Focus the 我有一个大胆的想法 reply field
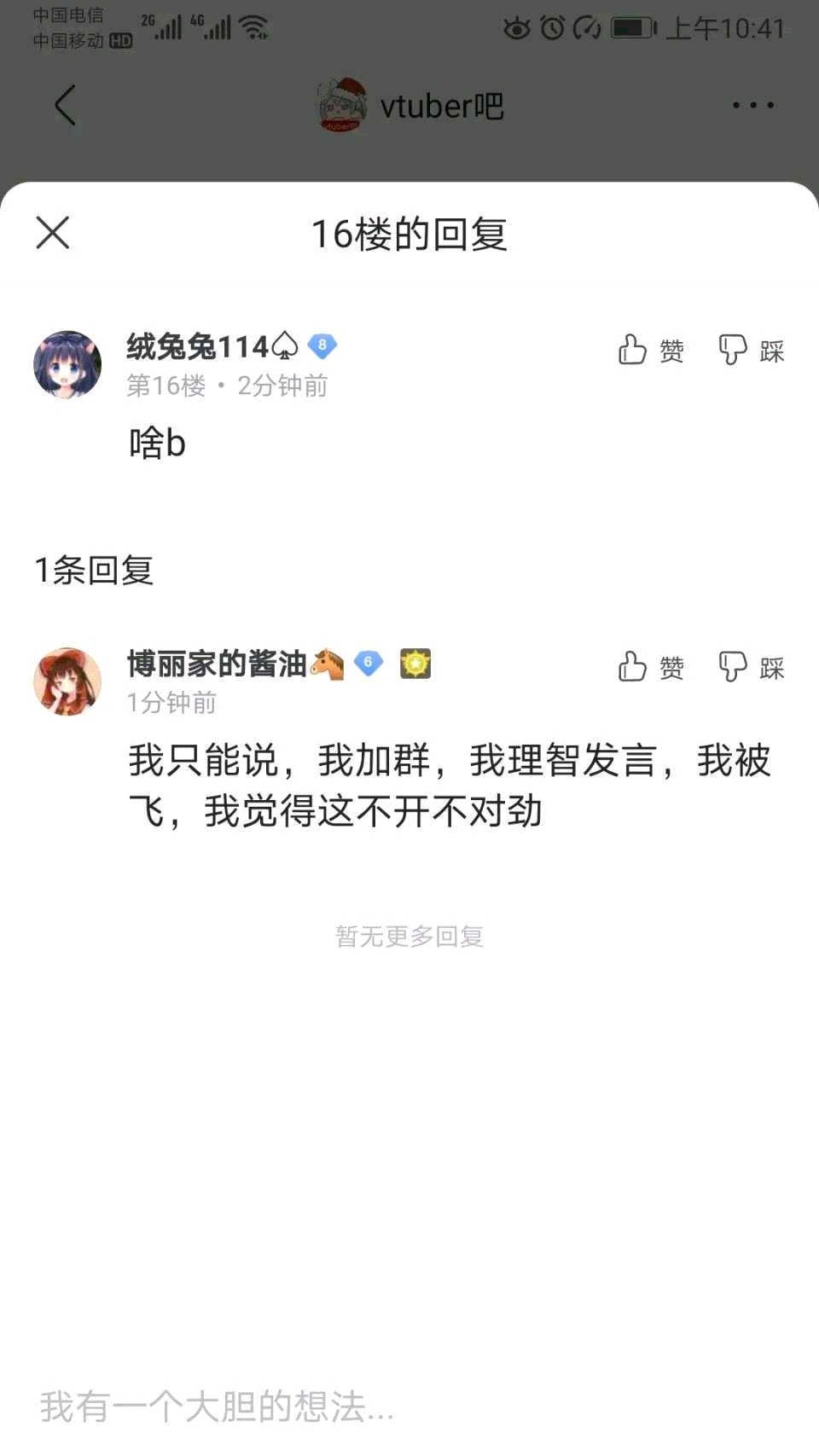The image size is (819, 1456). coord(409,1406)
